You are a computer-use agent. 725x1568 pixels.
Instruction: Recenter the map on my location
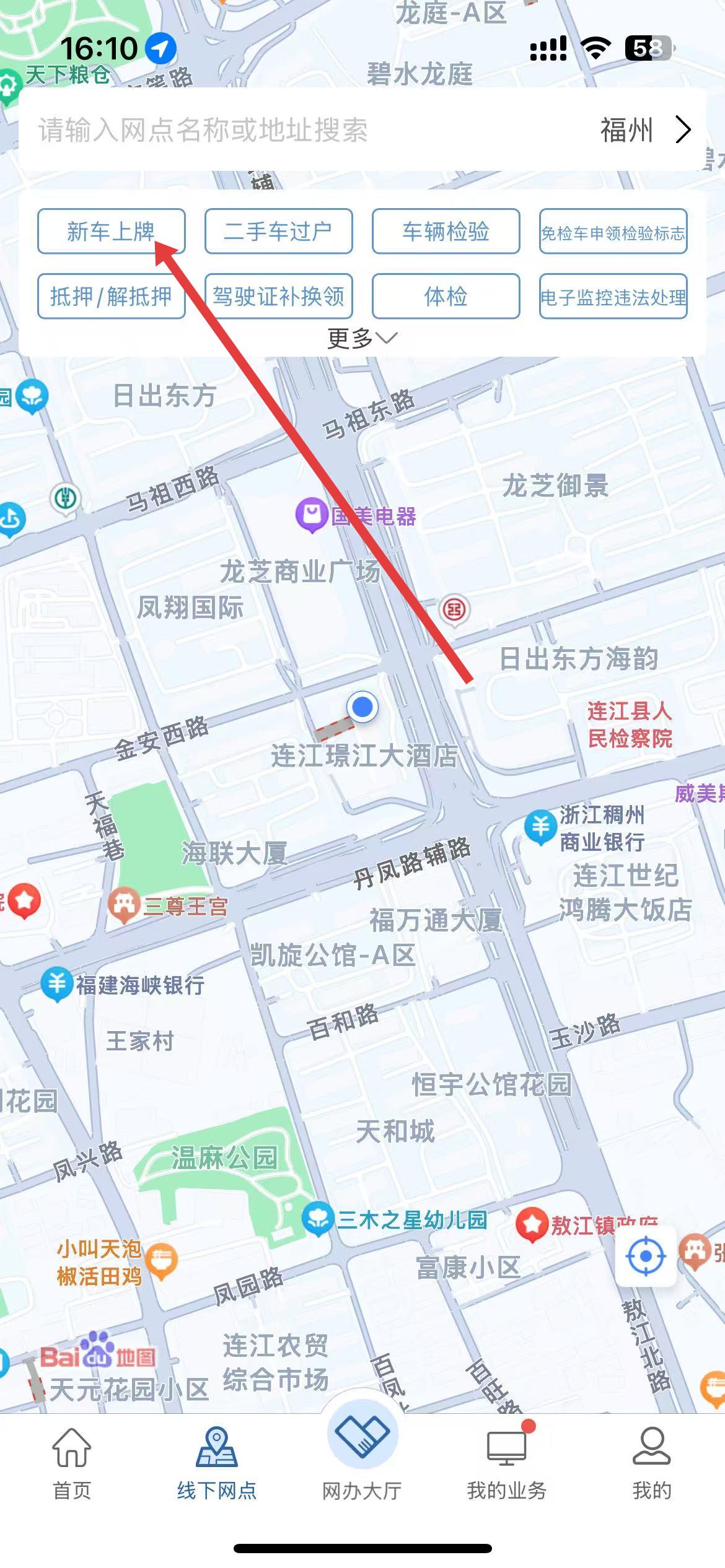tap(645, 1257)
